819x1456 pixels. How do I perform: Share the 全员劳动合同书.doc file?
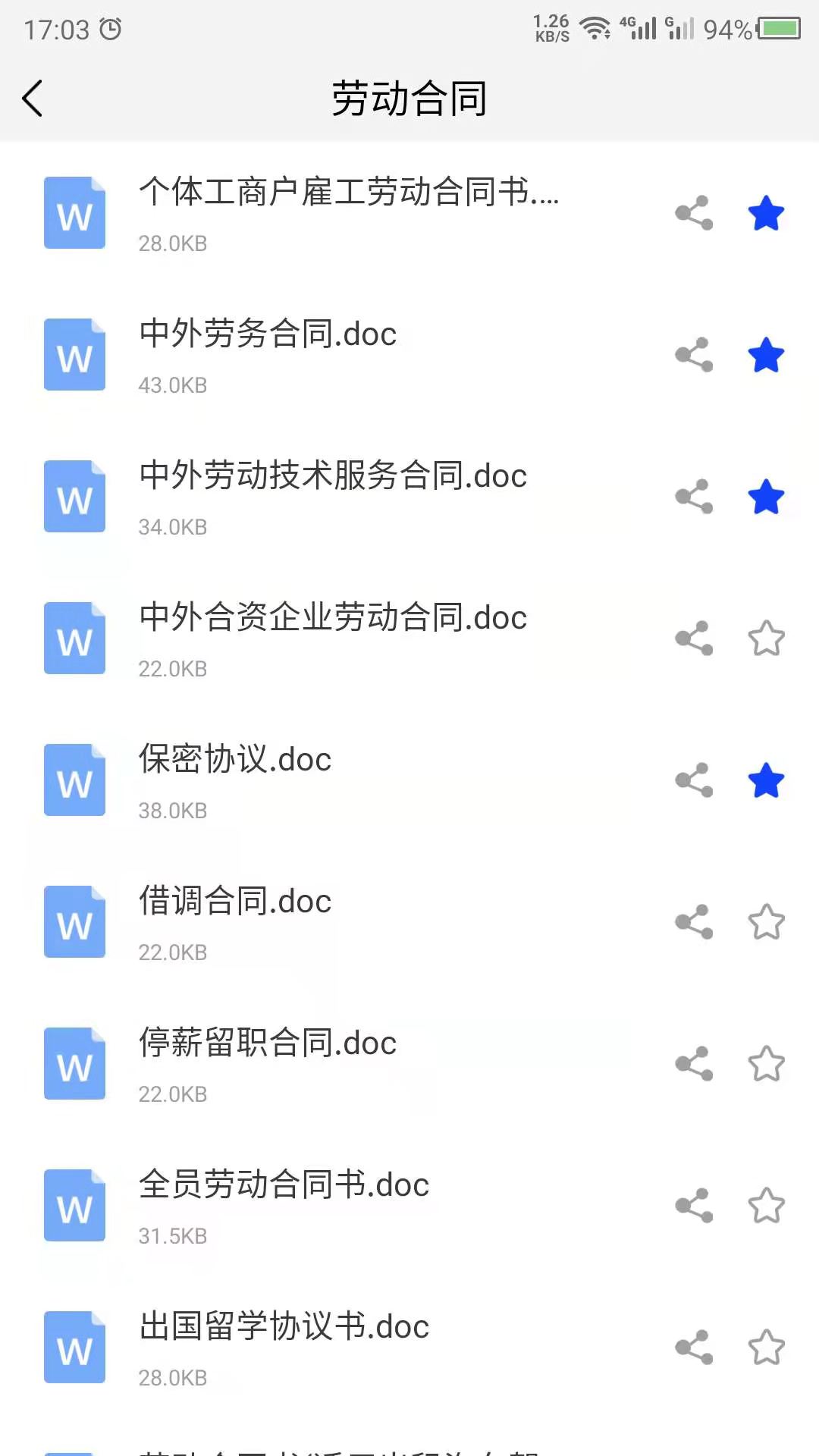[692, 1204]
